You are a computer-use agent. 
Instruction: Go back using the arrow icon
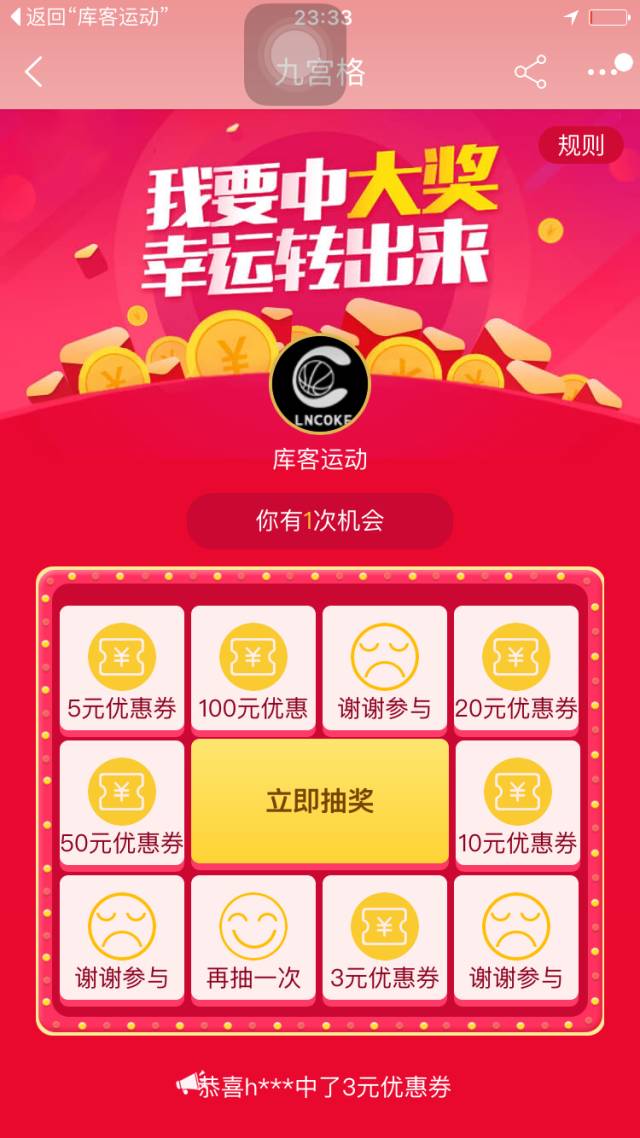click(34, 72)
